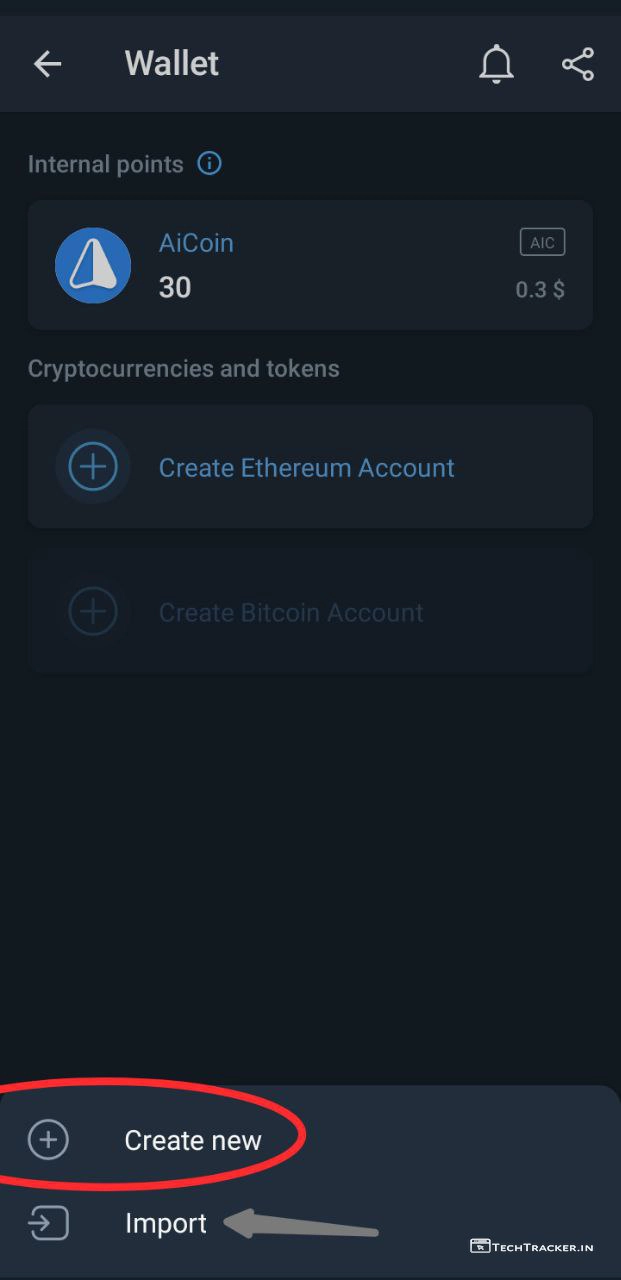Choose Create new in the bottom sheet
This screenshot has height=1280, width=621.
(192, 1140)
